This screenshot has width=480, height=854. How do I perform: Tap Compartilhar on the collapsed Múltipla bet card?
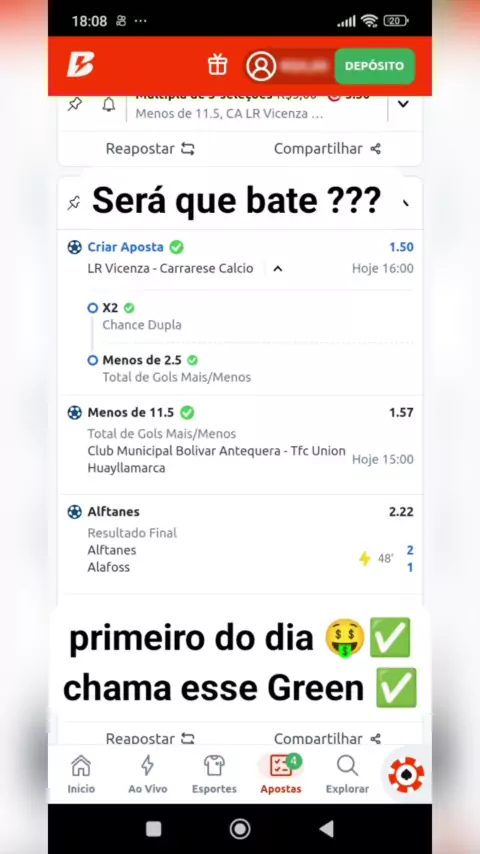click(327, 149)
